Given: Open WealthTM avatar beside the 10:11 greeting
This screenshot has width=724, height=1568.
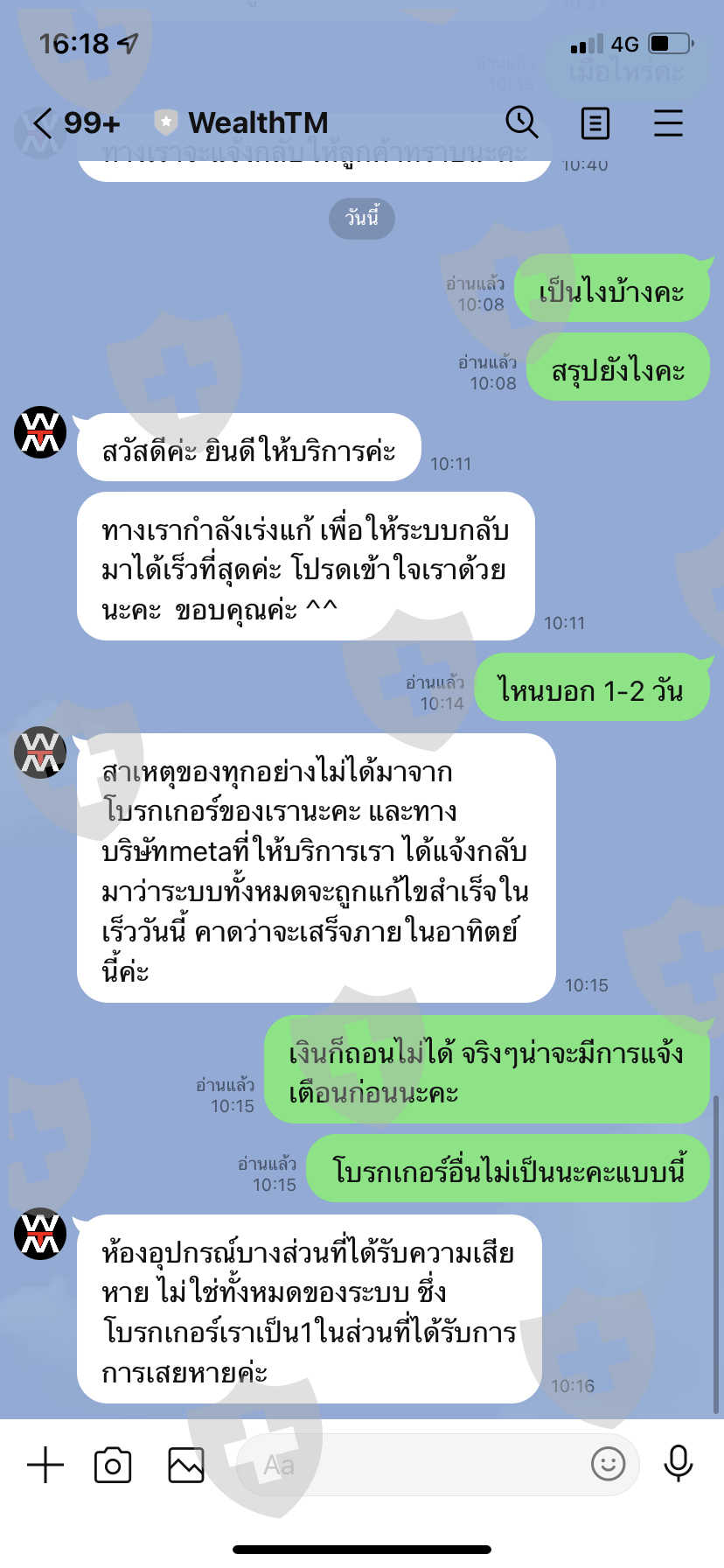Looking at the screenshot, I should click(x=40, y=432).
